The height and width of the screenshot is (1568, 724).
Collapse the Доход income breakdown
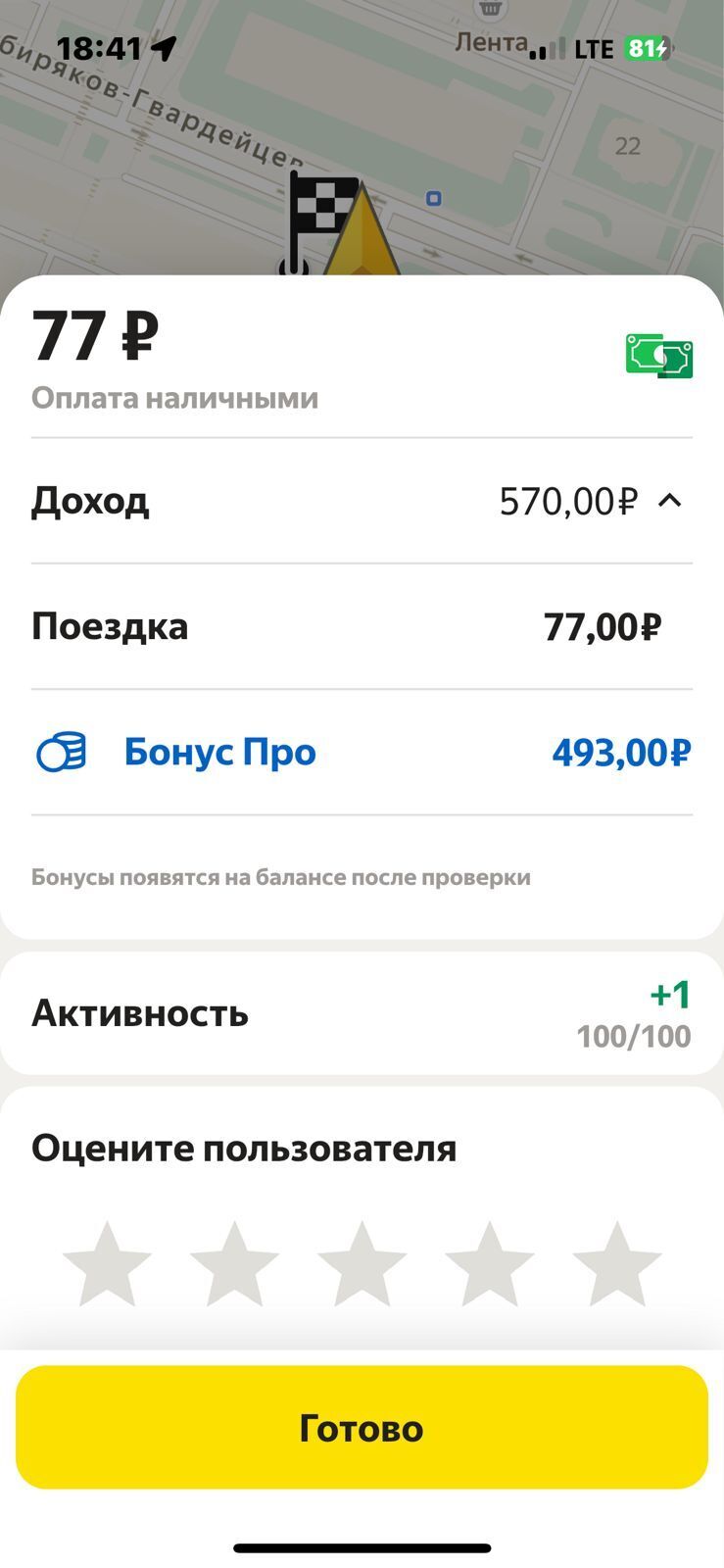[669, 501]
